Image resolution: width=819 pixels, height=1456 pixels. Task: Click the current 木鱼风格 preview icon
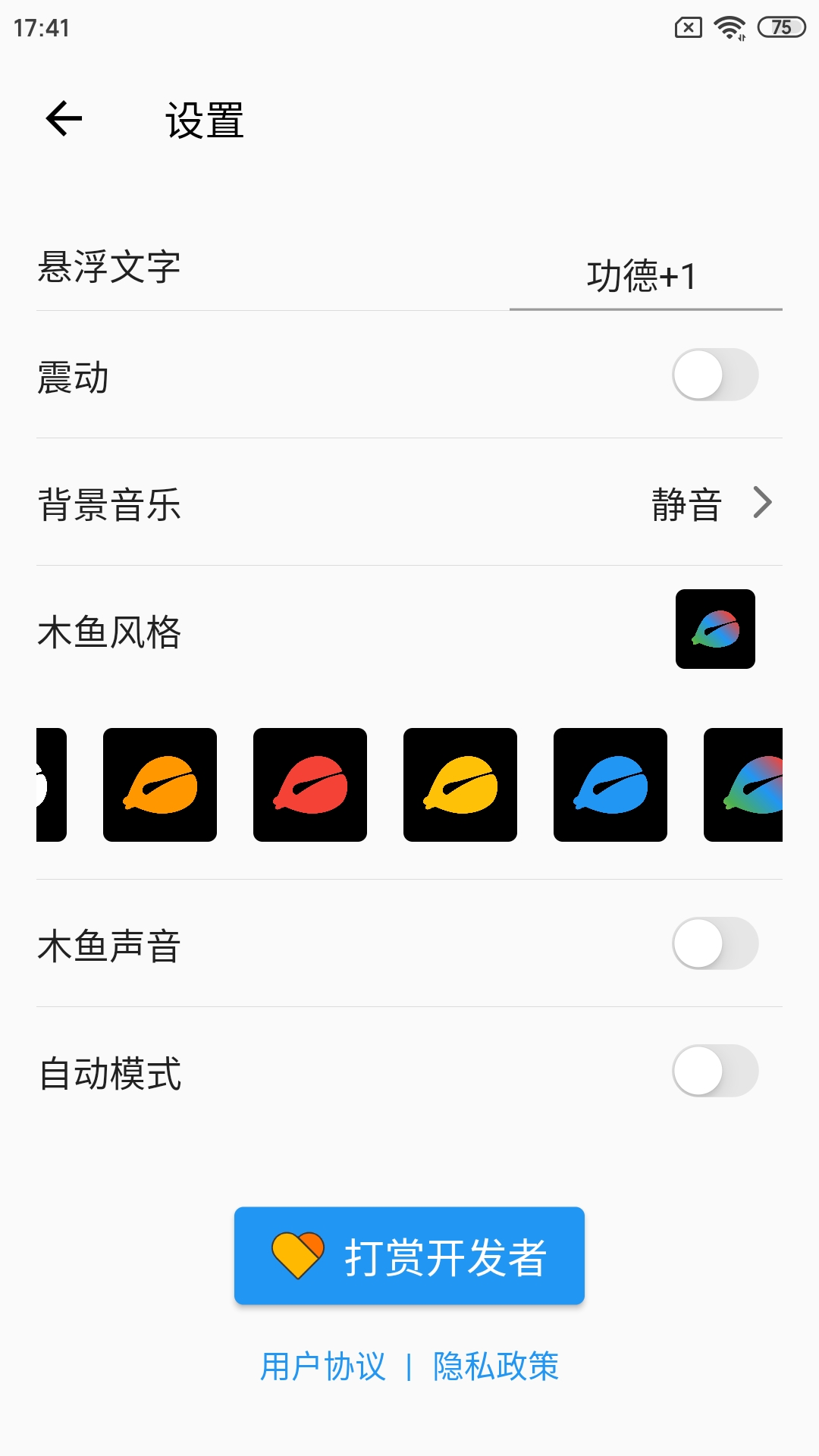715,629
